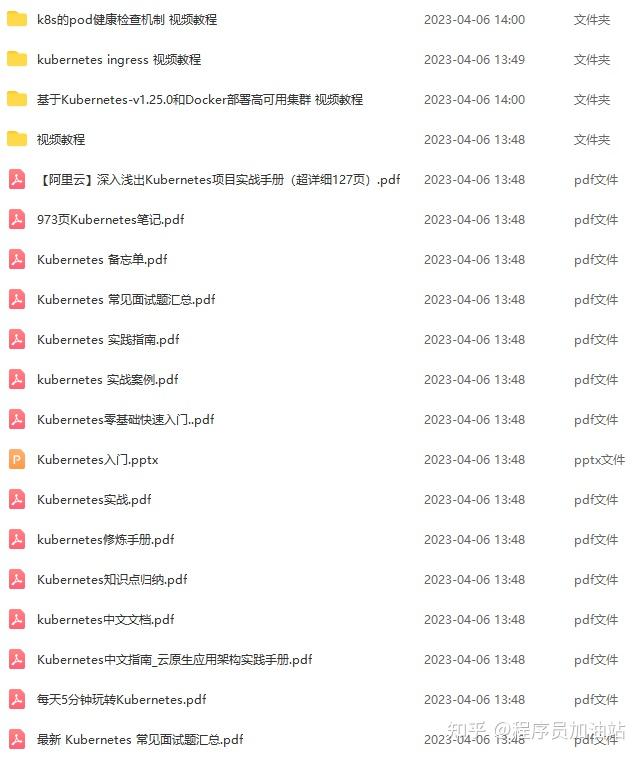Open the k8s的pod健康检查机制 视频教程 folder
The height and width of the screenshot is (758, 642).
coord(126,20)
